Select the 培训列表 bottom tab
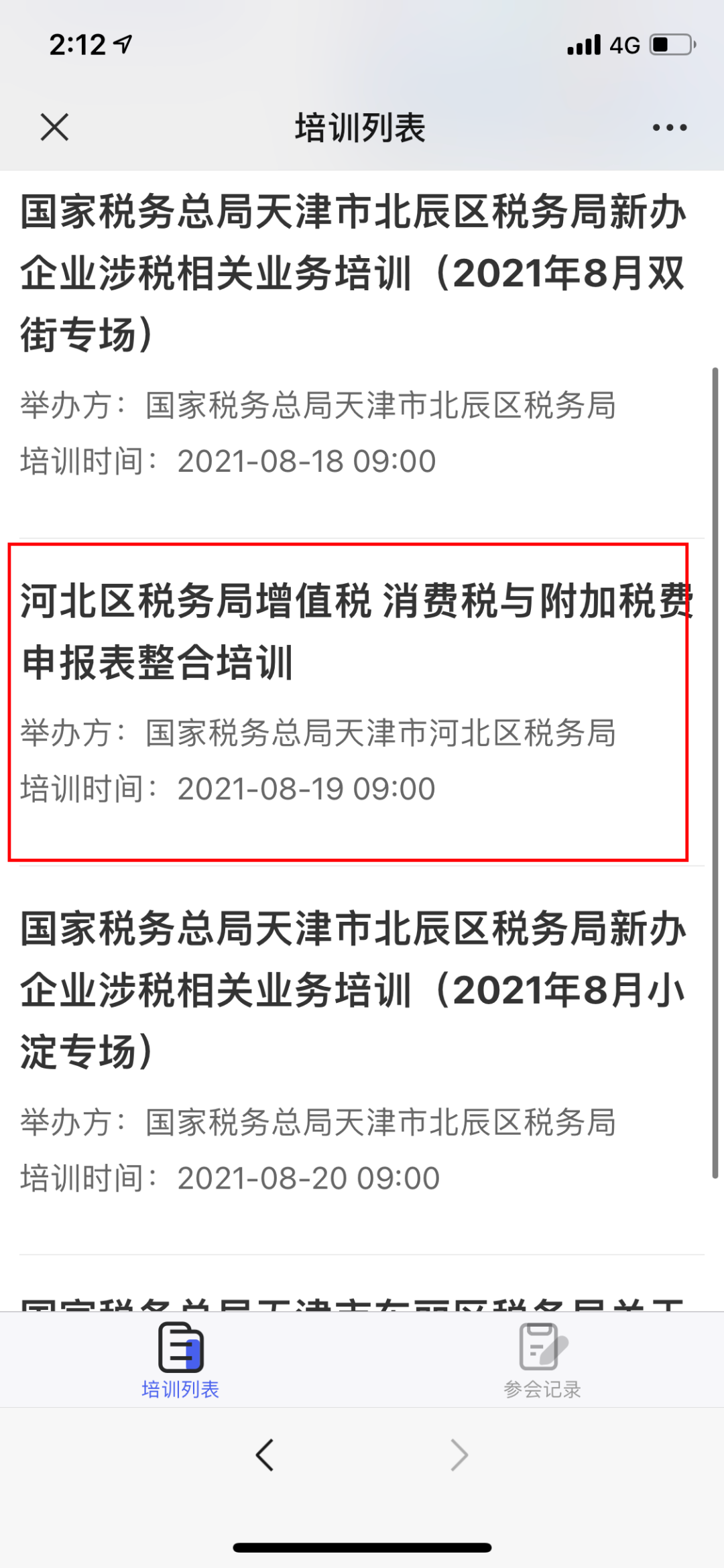724x1568 pixels. (x=180, y=1361)
